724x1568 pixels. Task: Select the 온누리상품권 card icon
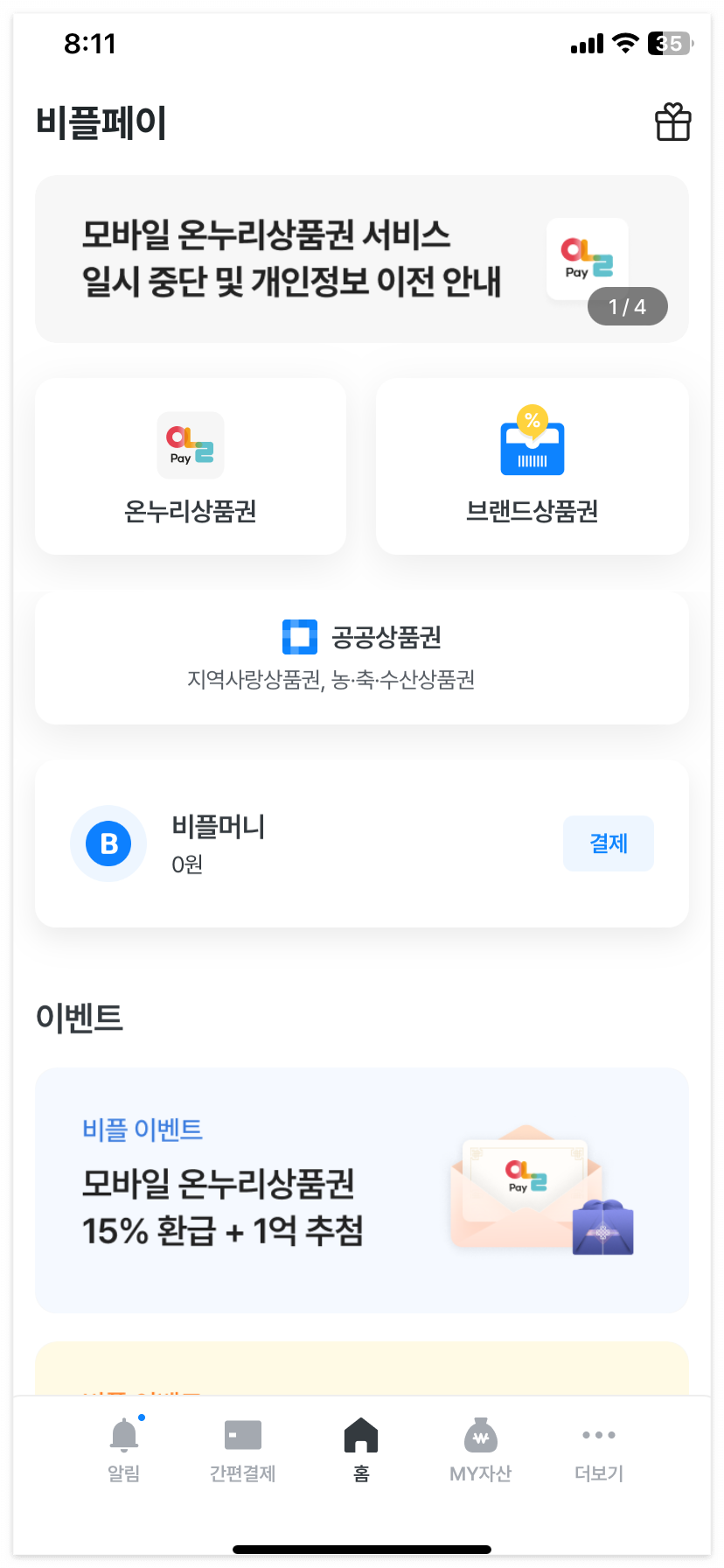click(190, 444)
